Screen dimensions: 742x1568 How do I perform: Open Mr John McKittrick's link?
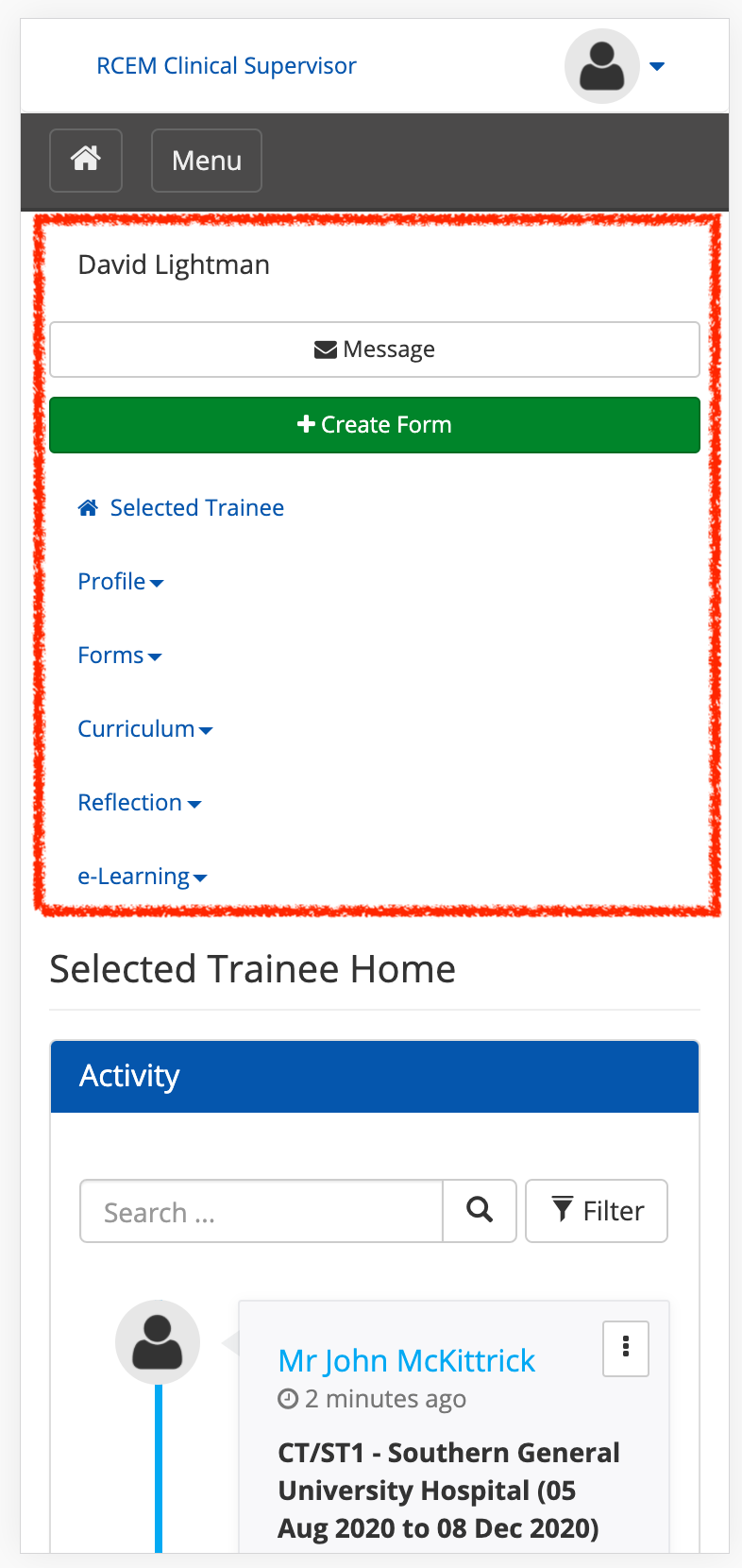407,1360
